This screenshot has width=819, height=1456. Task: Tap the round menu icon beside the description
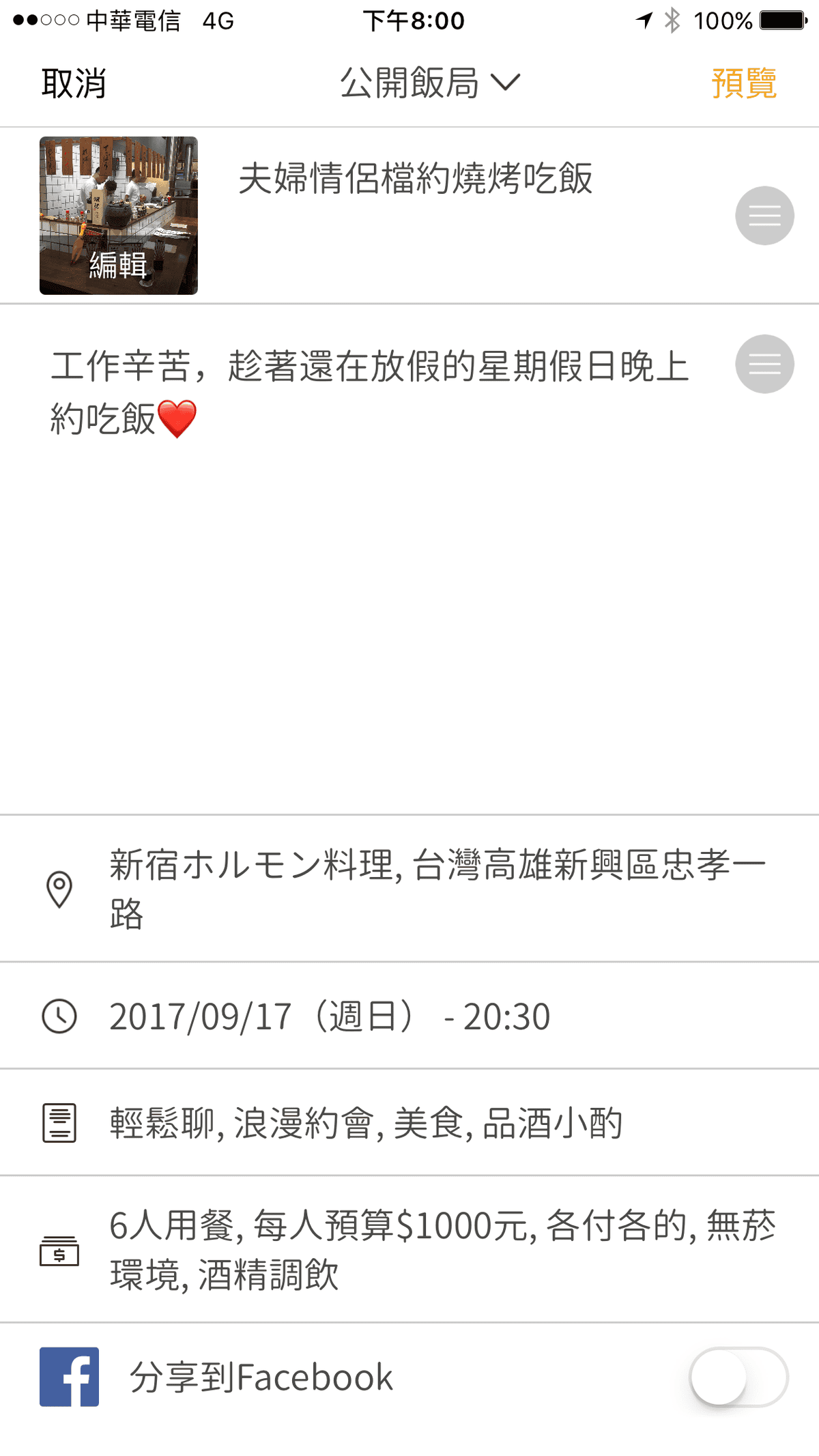pyautogui.click(x=764, y=364)
